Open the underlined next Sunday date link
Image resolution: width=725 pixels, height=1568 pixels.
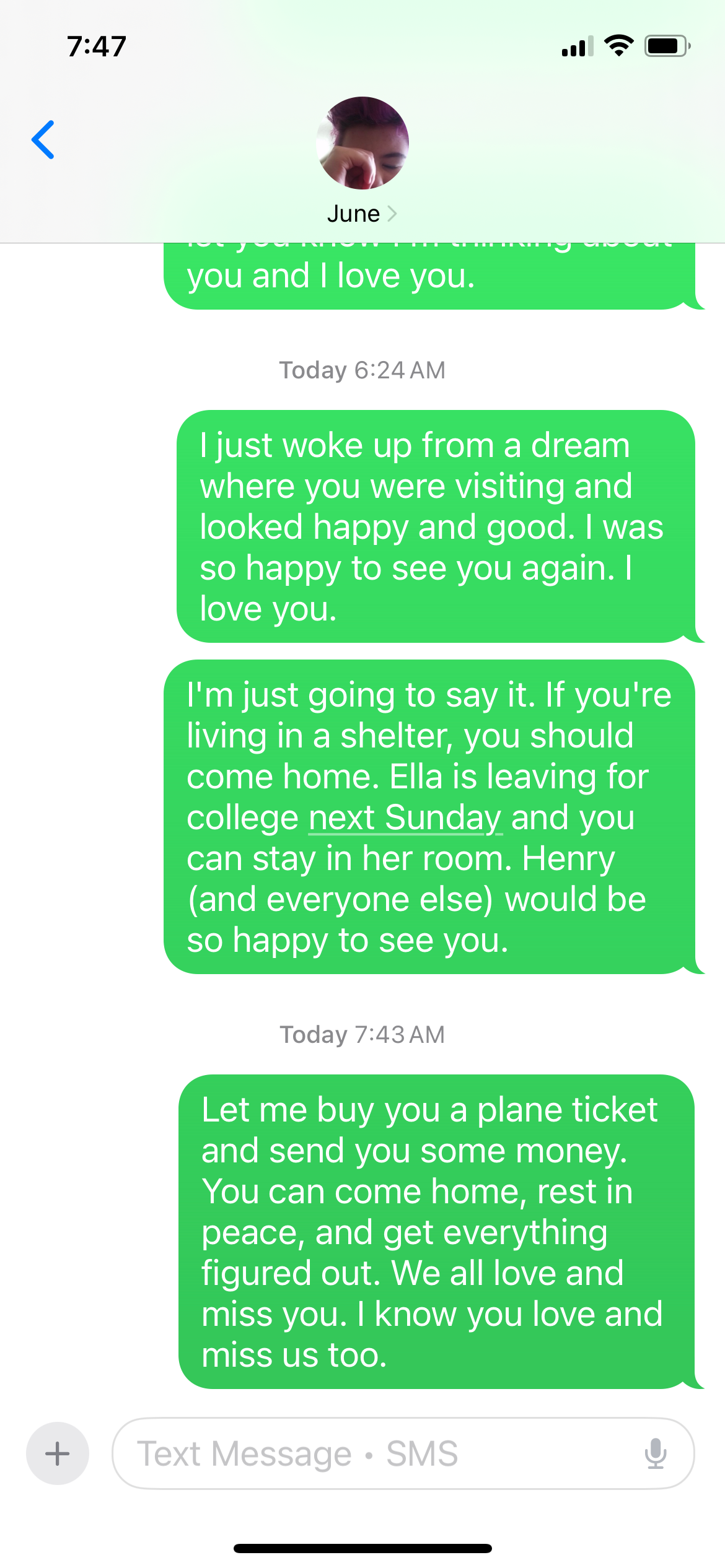[x=405, y=818]
